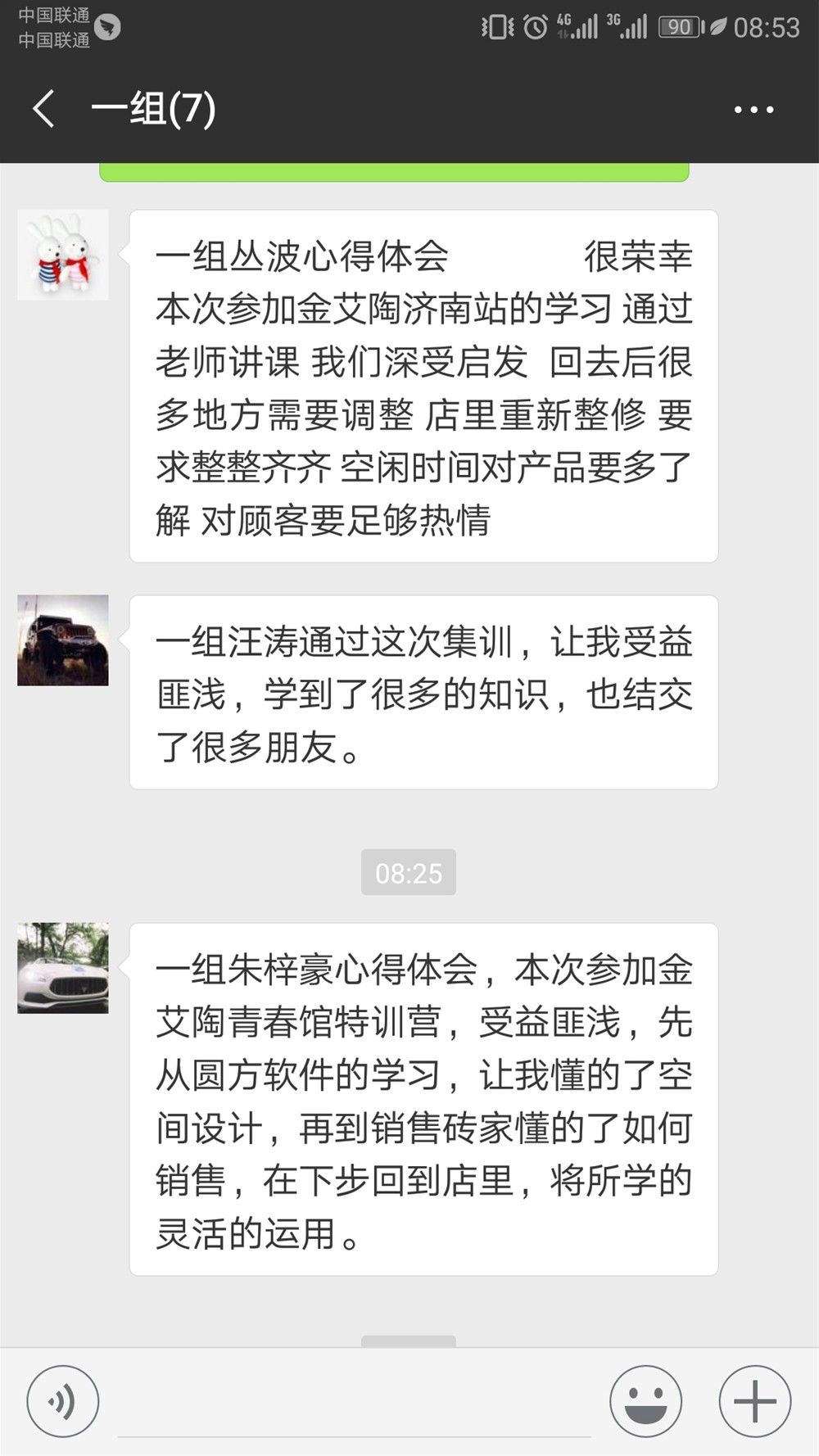The height and width of the screenshot is (1456, 819).
Task: Tap the 08:25 timestamp divider
Action: pos(408,874)
